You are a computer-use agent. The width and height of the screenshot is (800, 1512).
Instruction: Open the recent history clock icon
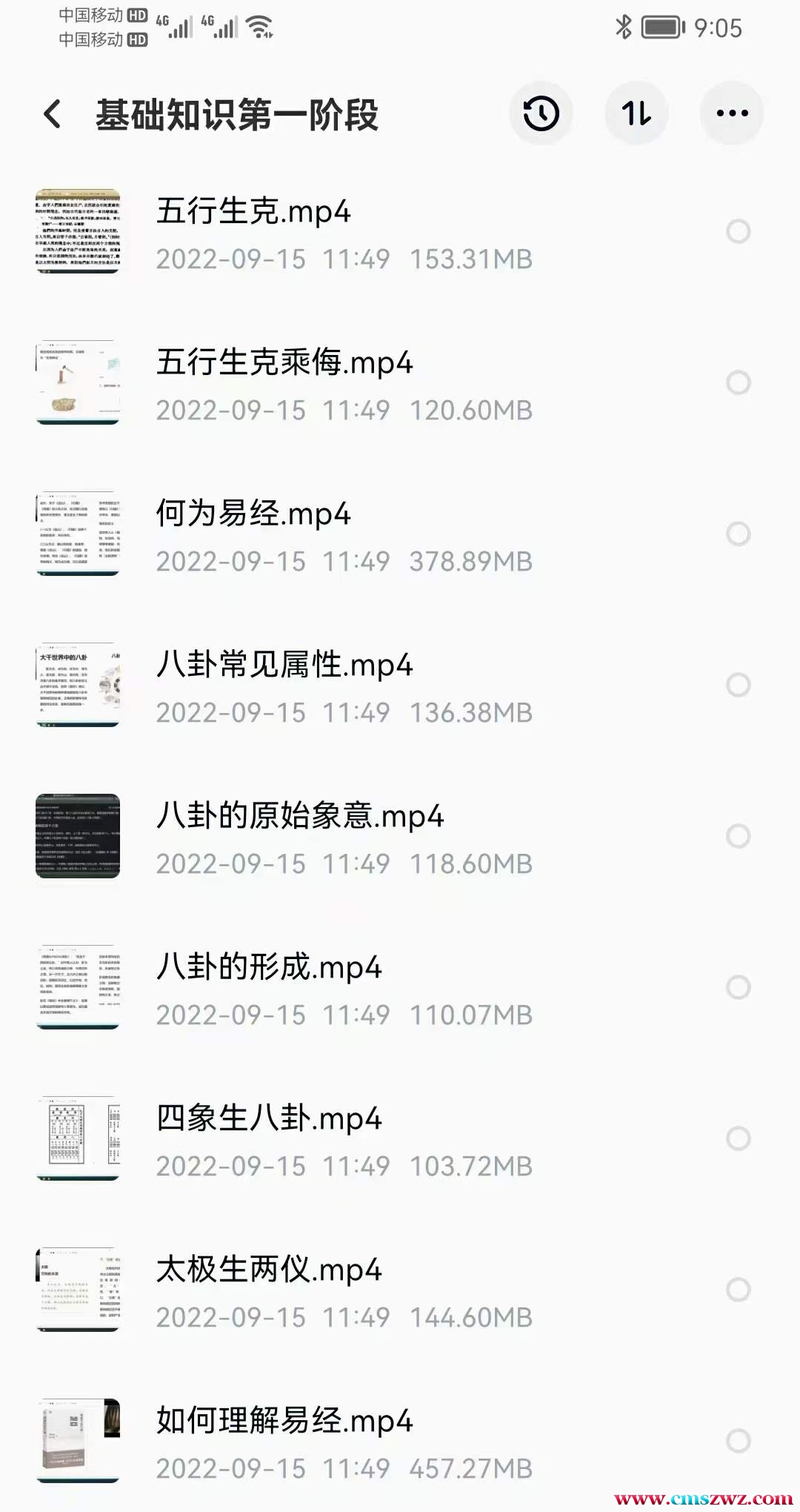point(541,113)
